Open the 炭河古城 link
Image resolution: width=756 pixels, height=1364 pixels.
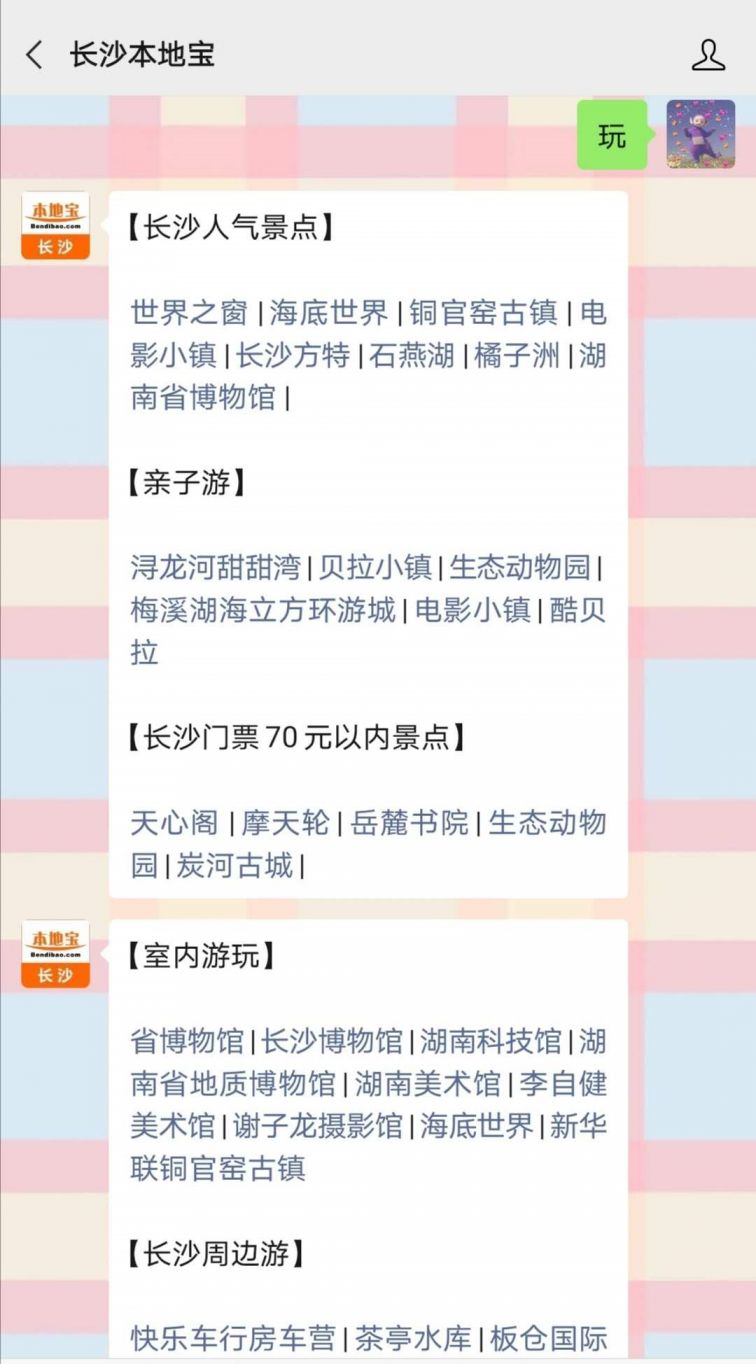coord(235,865)
